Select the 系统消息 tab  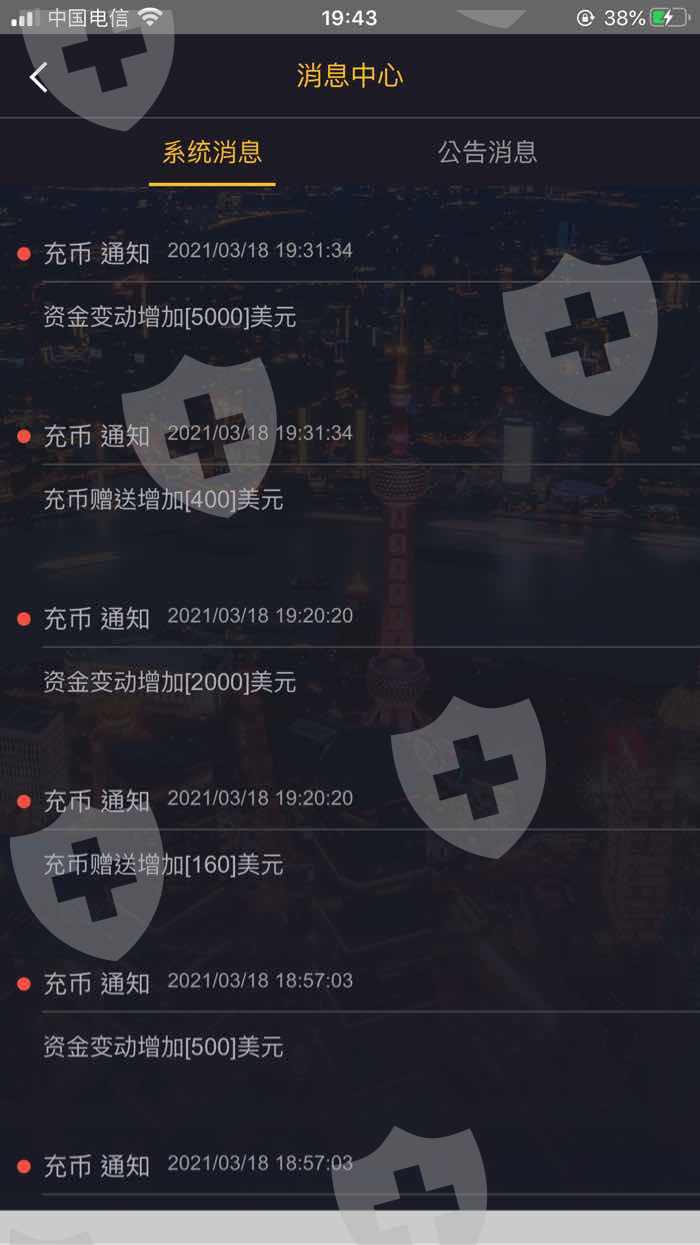212,152
